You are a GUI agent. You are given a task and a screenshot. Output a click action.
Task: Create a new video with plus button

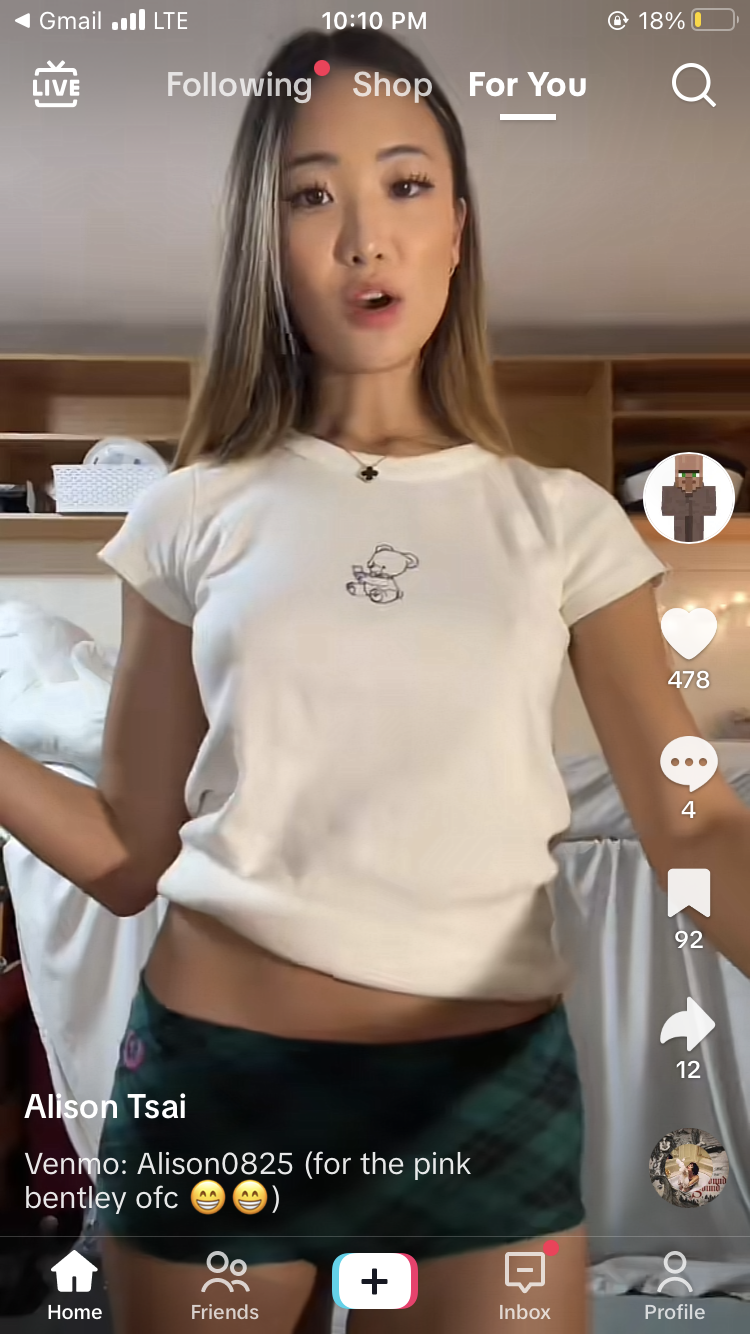click(x=375, y=1281)
